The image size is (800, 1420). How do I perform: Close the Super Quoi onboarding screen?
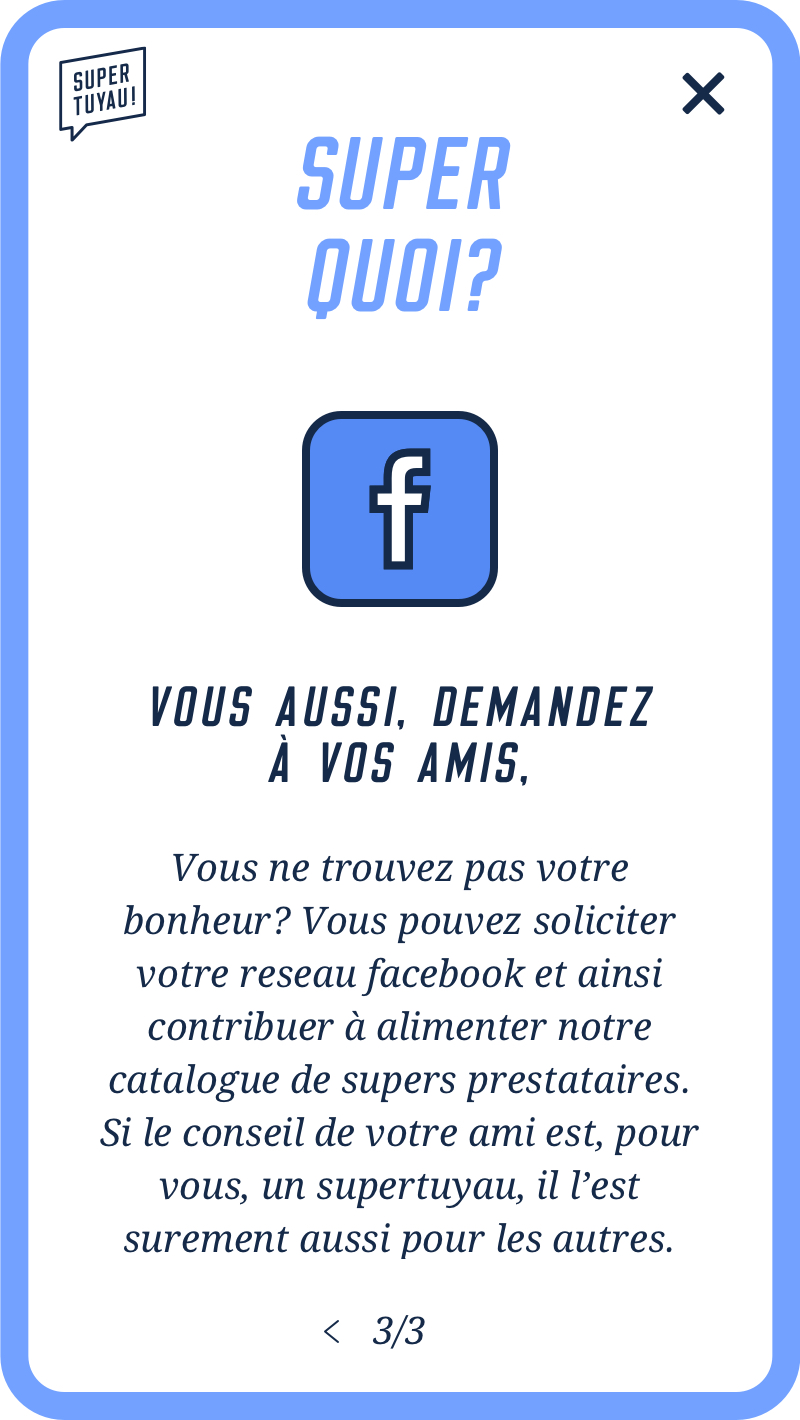click(703, 94)
